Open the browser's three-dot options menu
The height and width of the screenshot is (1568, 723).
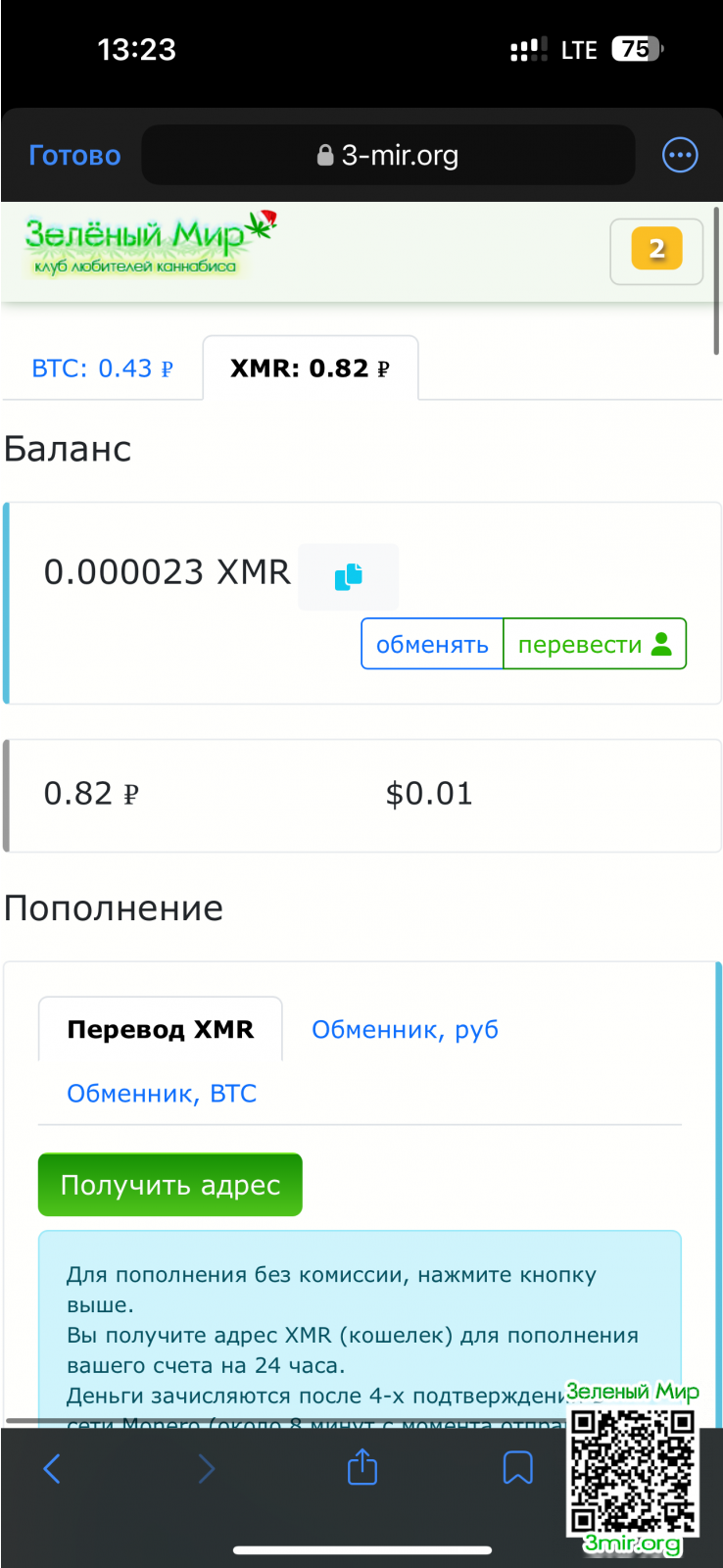pyautogui.click(x=680, y=155)
